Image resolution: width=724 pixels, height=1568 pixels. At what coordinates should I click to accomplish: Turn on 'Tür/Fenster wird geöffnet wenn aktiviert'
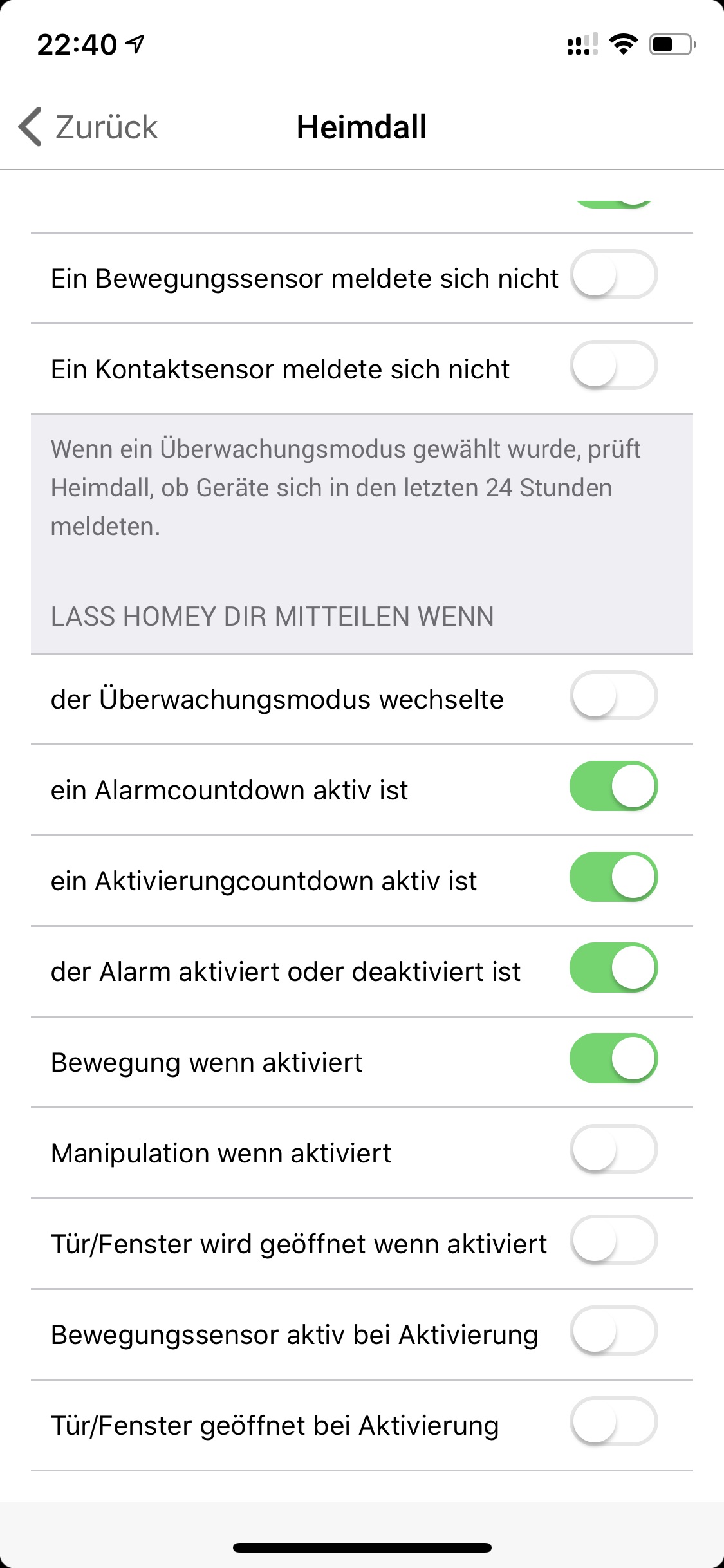[613, 1240]
